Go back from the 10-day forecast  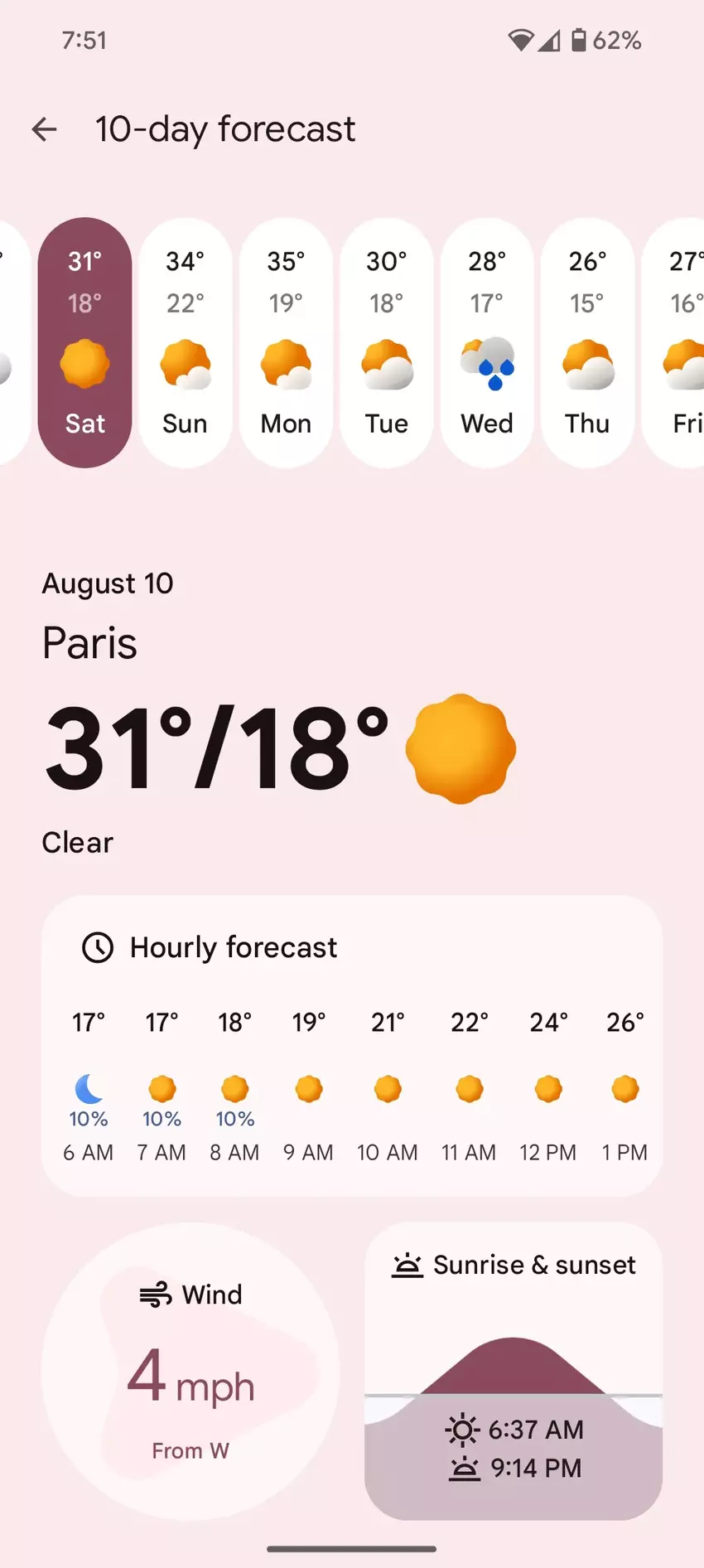(x=45, y=129)
